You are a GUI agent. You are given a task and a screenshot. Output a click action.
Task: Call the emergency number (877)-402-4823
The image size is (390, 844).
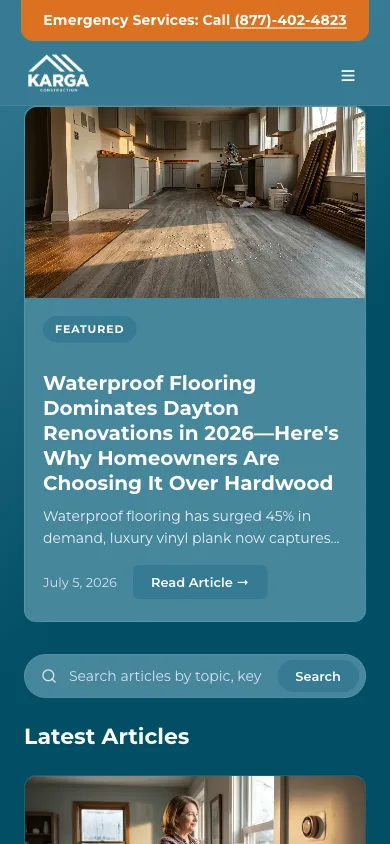pos(289,20)
